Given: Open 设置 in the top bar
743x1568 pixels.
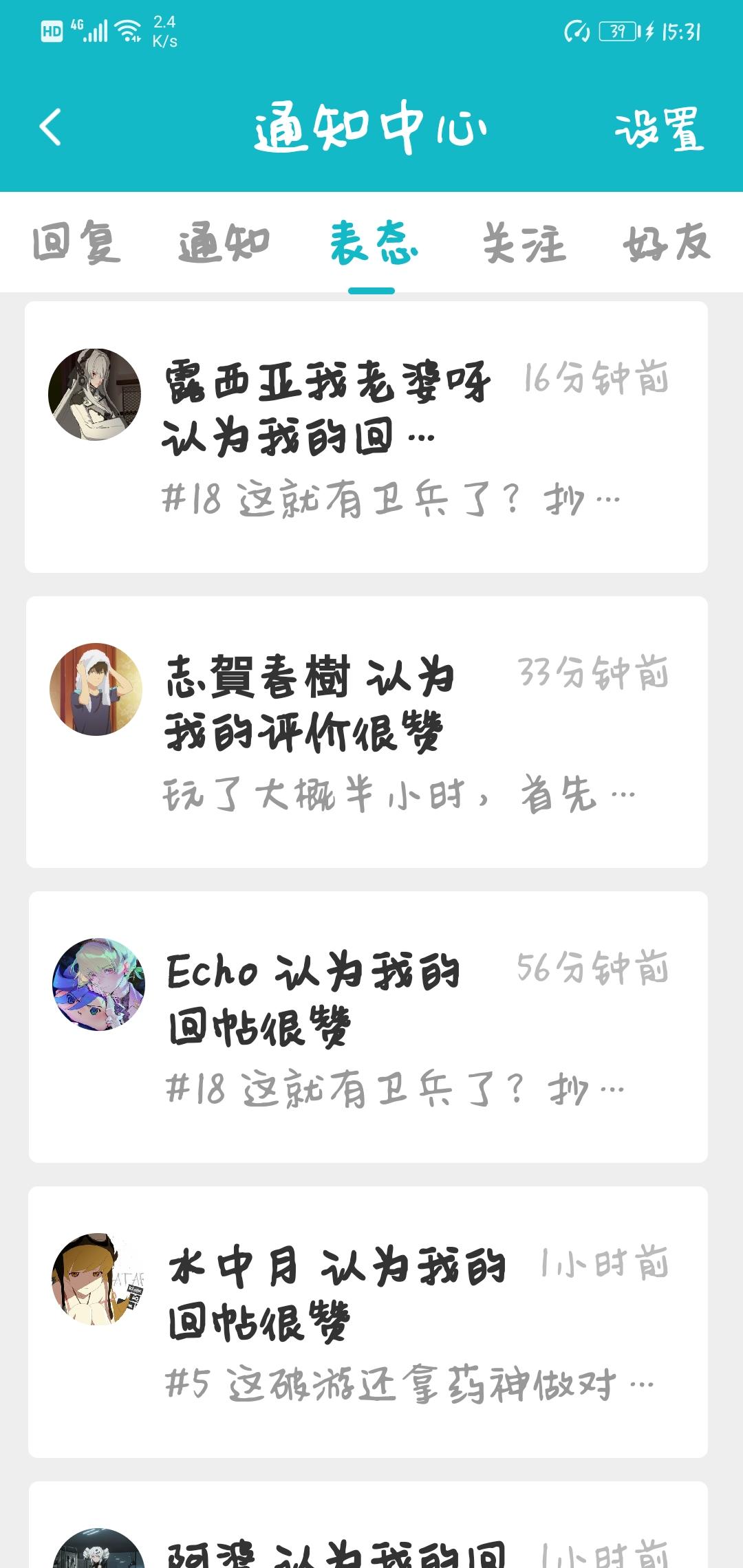Looking at the screenshot, I should click(658, 129).
